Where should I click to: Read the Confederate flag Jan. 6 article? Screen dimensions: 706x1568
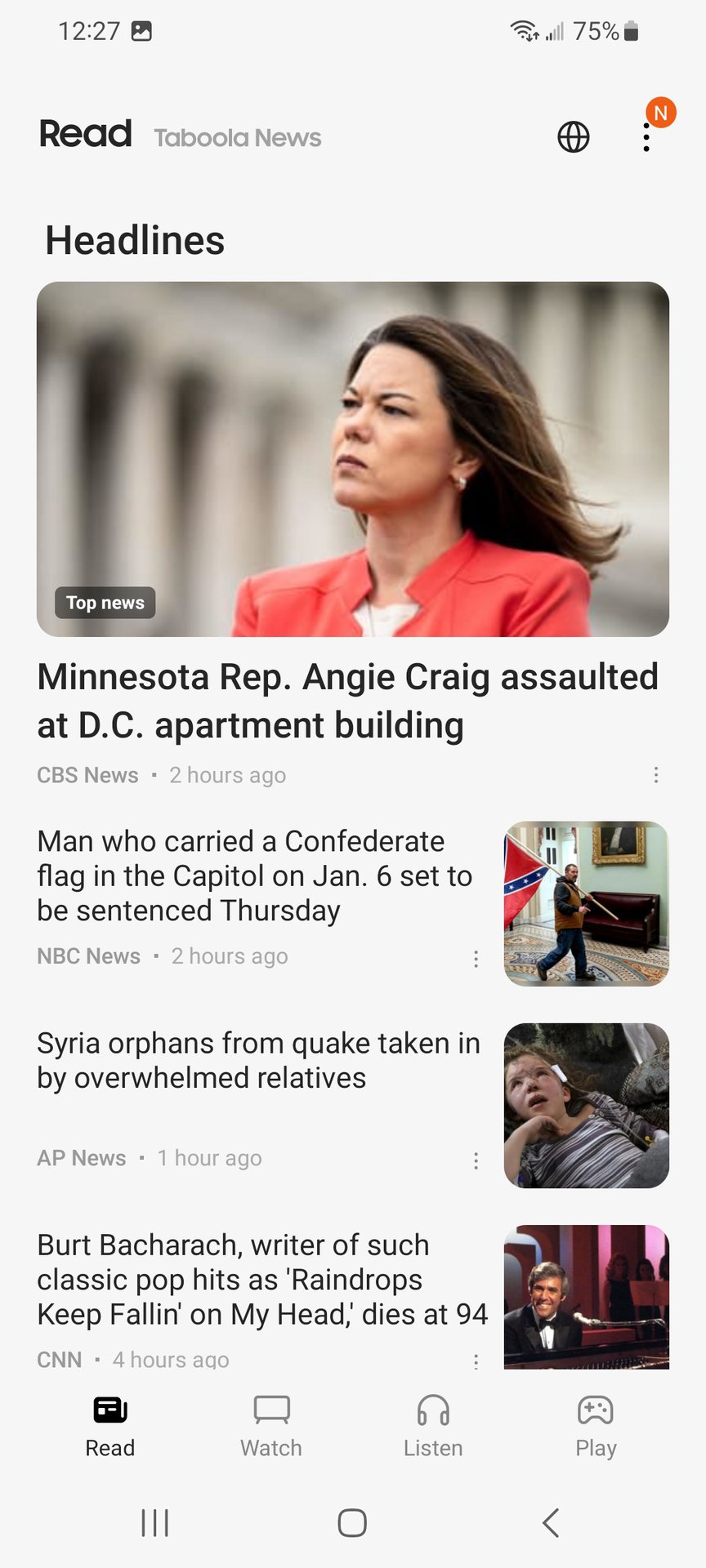click(x=255, y=875)
